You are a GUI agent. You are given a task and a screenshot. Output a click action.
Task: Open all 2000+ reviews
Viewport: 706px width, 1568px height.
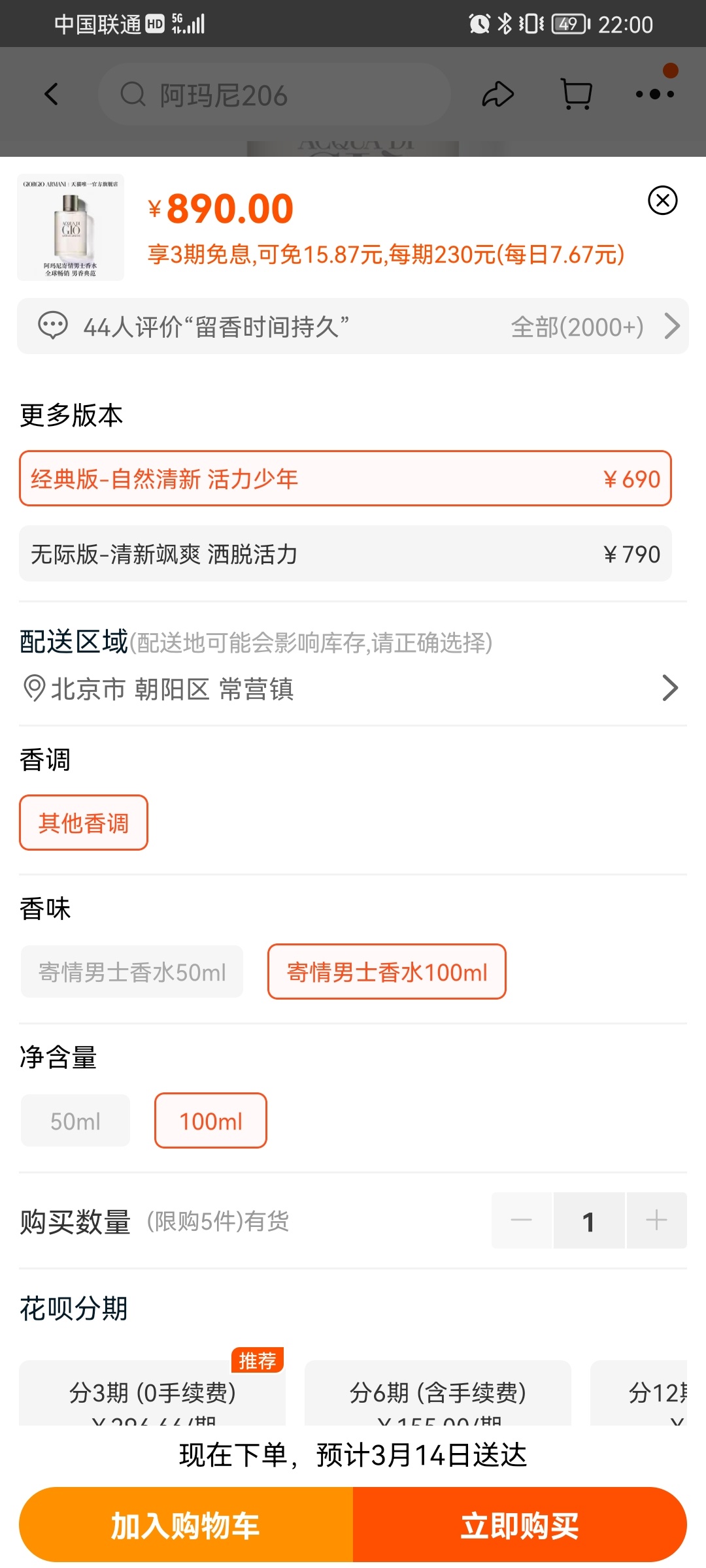tap(595, 326)
